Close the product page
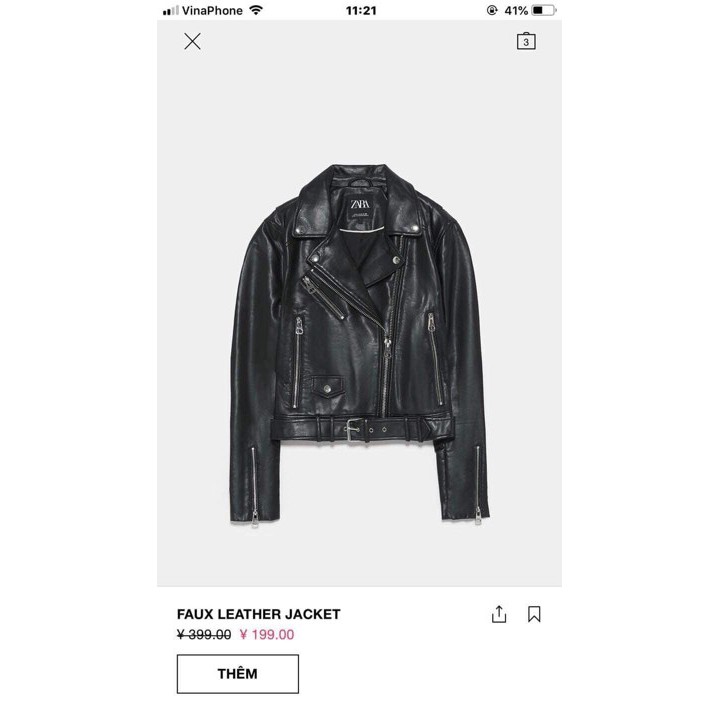This screenshot has height=720, width=720. (x=192, y=41)
